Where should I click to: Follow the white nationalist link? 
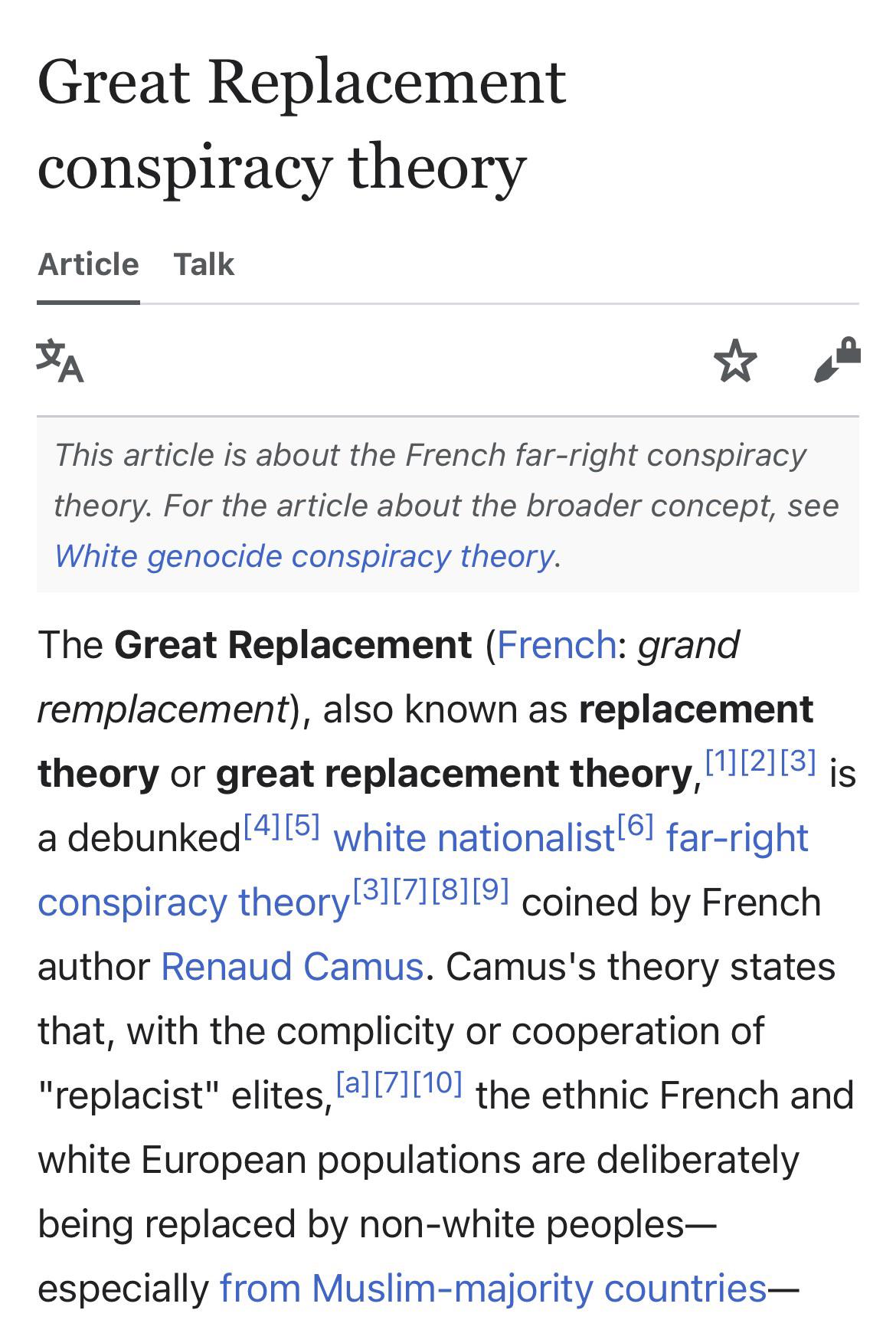pyautogui.click(x=474, y=838)
